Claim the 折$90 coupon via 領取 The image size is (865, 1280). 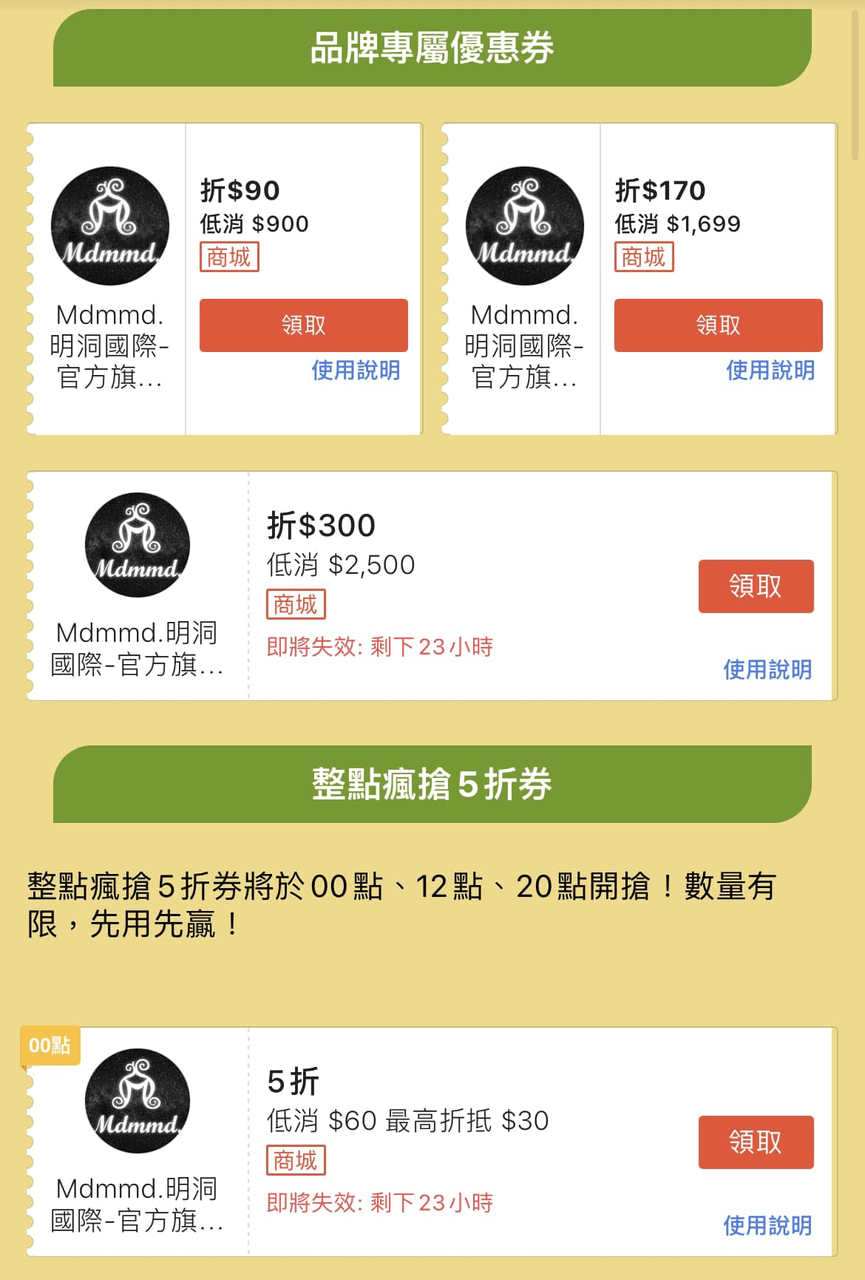point(304,325)
